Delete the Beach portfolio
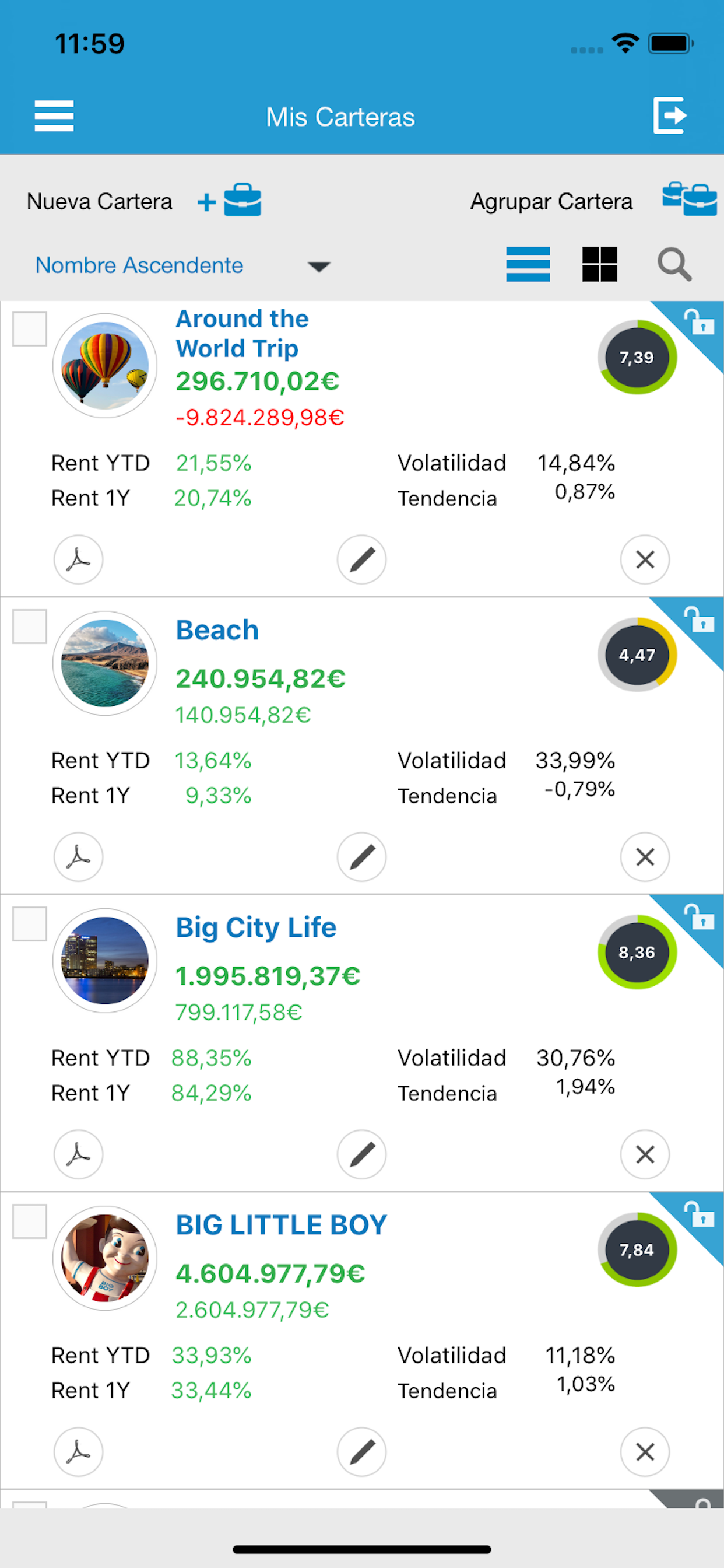This screenshot has height=1568, width=724. (x=645, y=857)
